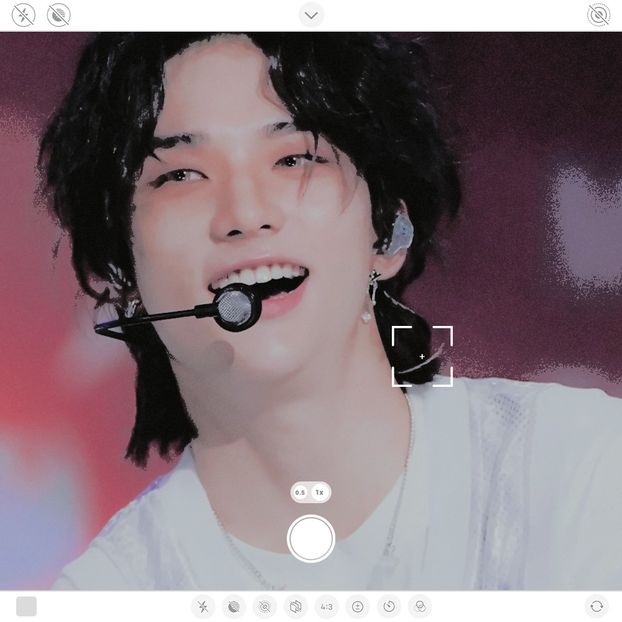Screen dimensions: 622x622
Task: Set the self-timer
Action: (x=389, y=606)
